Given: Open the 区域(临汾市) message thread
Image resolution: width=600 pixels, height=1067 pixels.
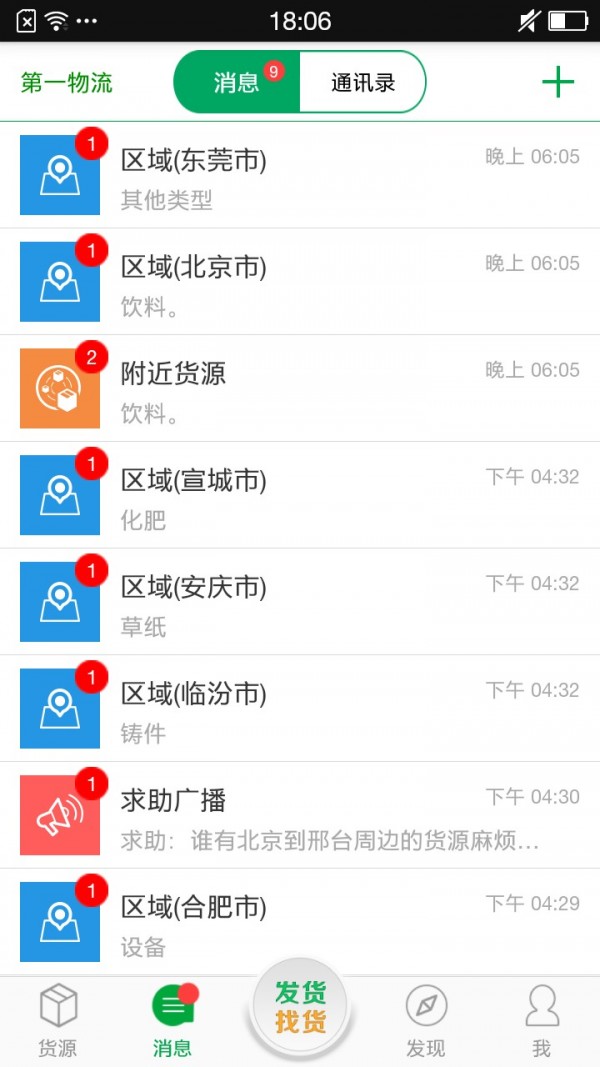Looking at the screenshot, I should pyautogui.click(x=300, y=708).
